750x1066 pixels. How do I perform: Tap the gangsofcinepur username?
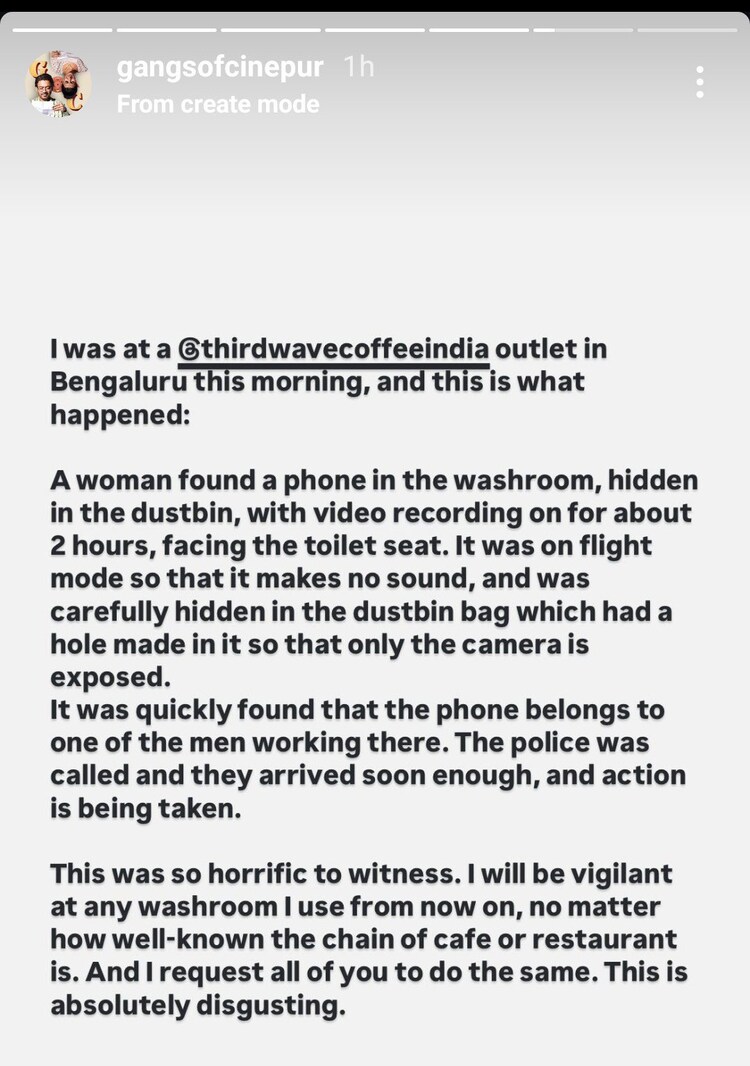tap(220, 67)
